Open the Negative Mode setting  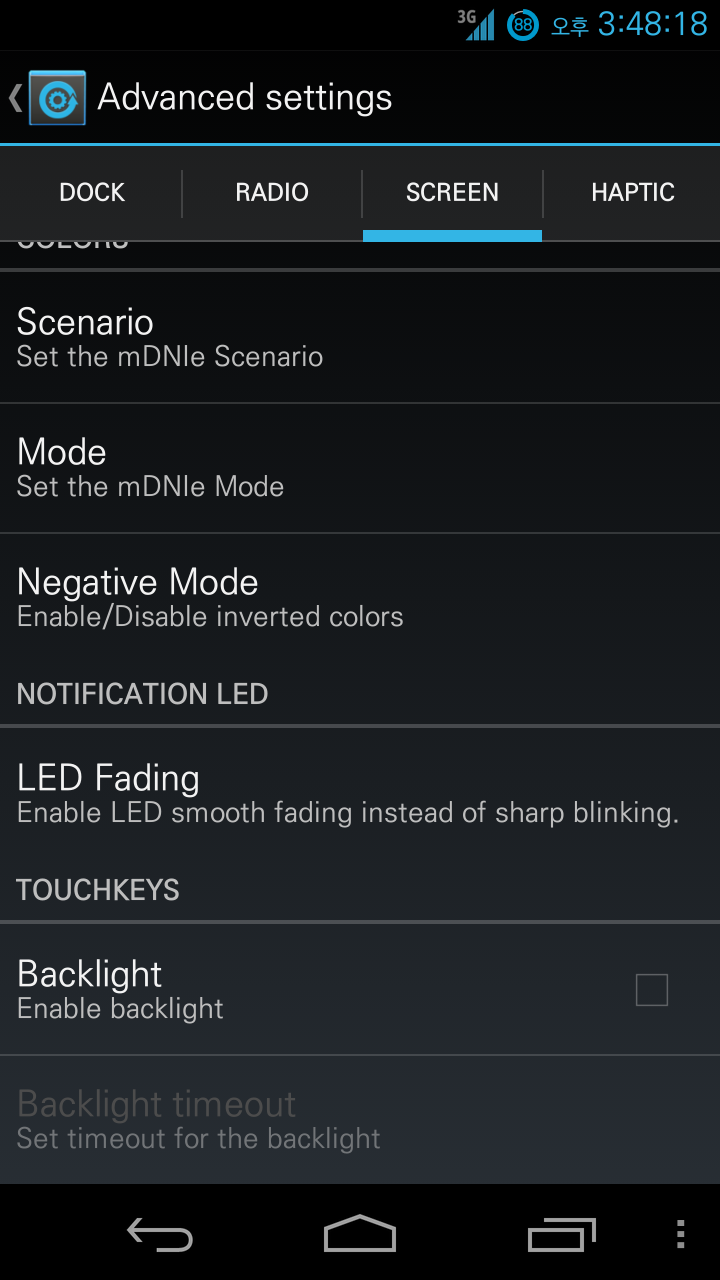pos(360,598)
